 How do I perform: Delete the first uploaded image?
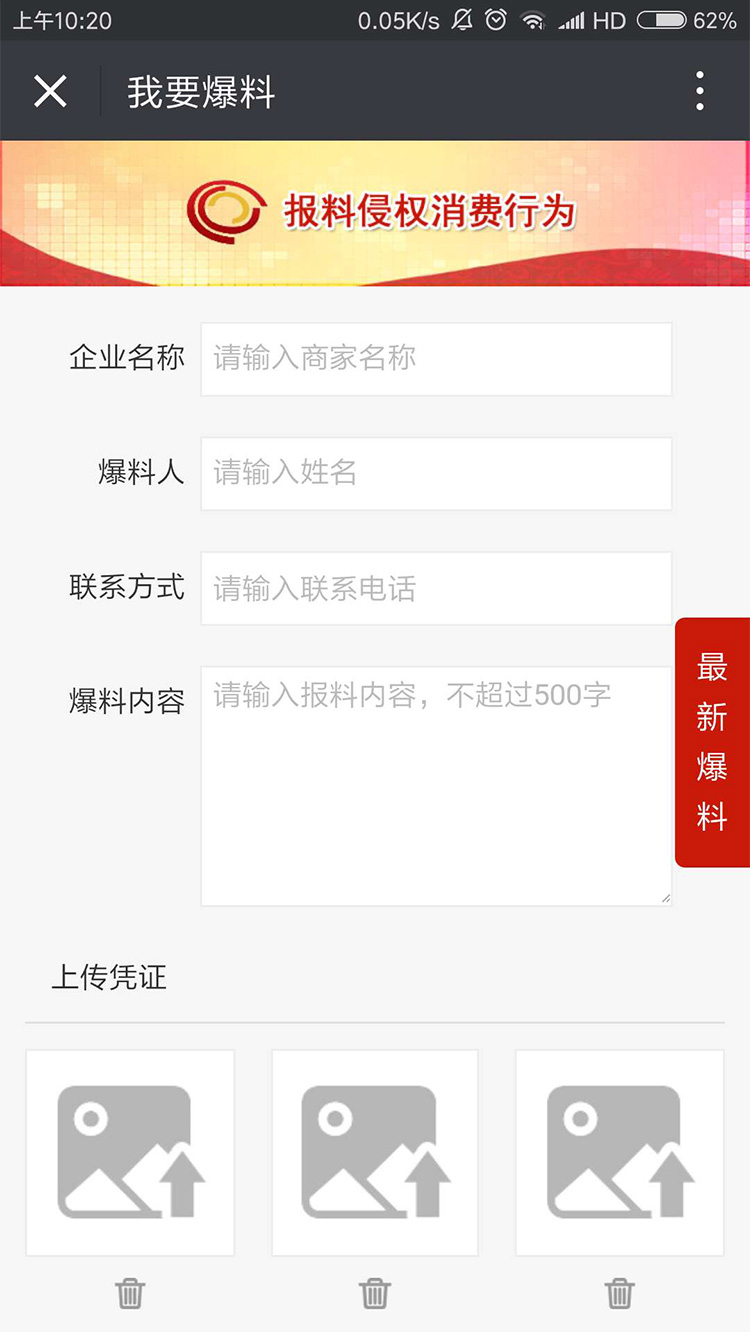click(x=130, y=1293)
